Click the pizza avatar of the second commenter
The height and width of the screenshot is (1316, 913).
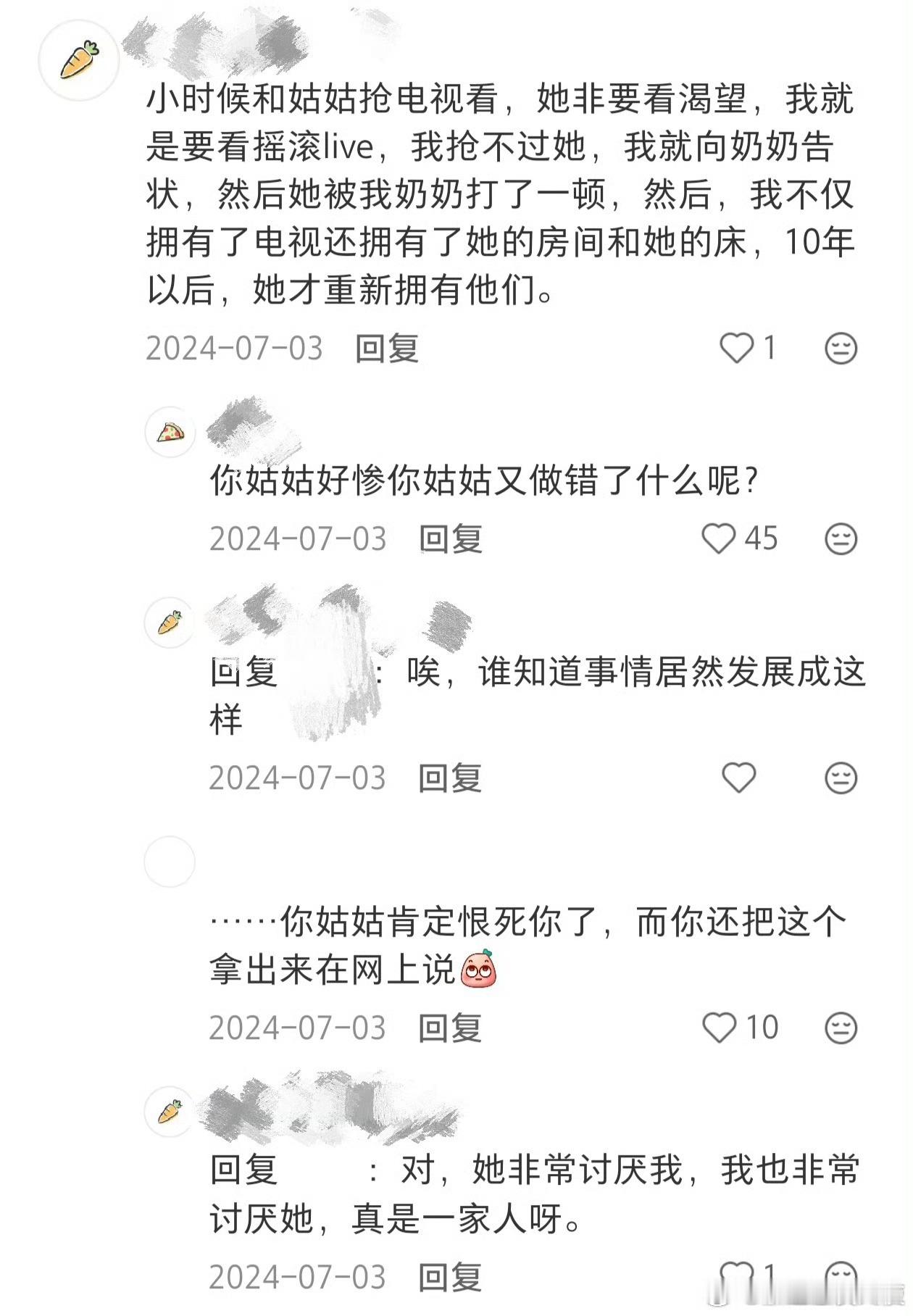tap(170, 430)
